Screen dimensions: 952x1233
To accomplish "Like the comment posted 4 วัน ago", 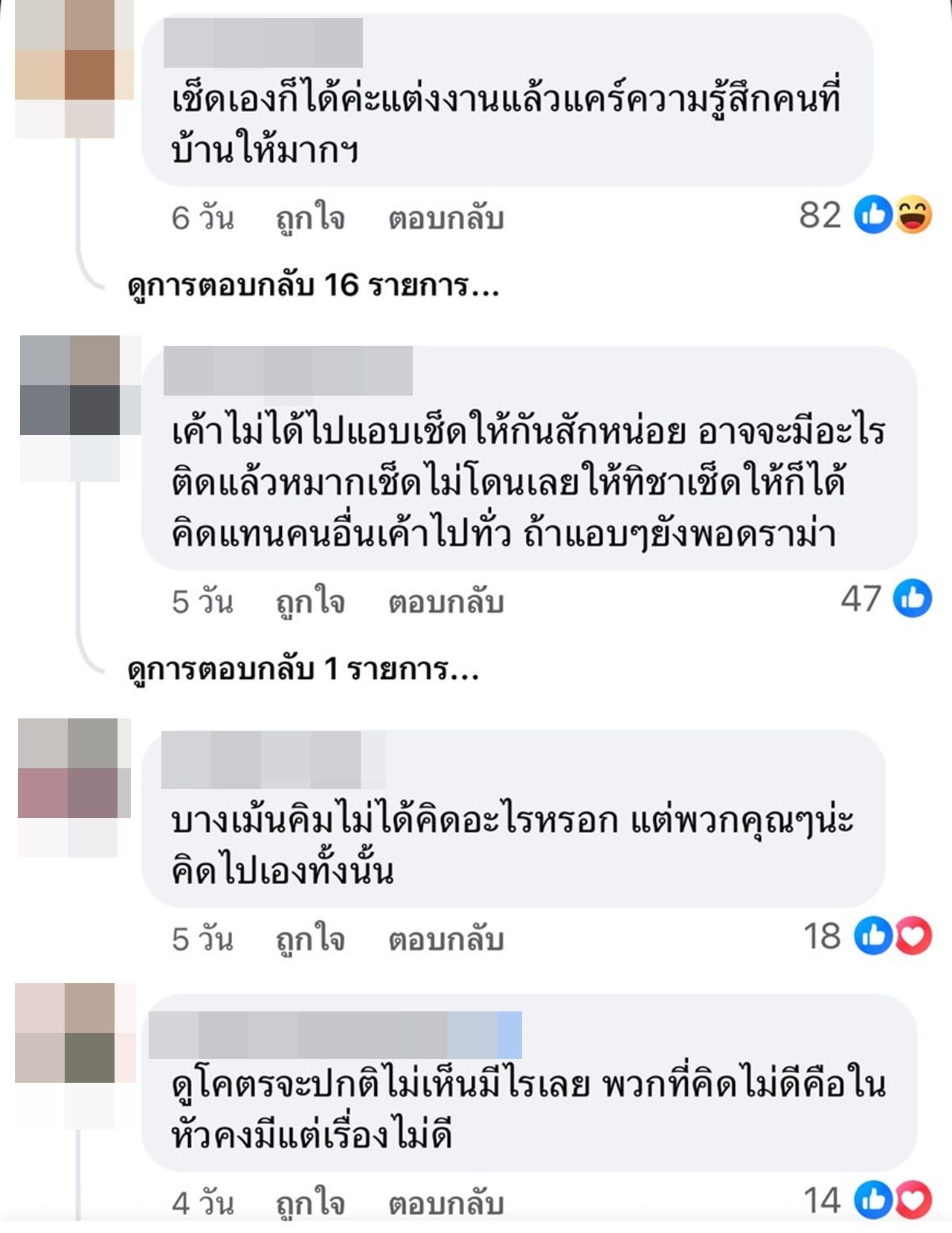I will coord(310,1203).
